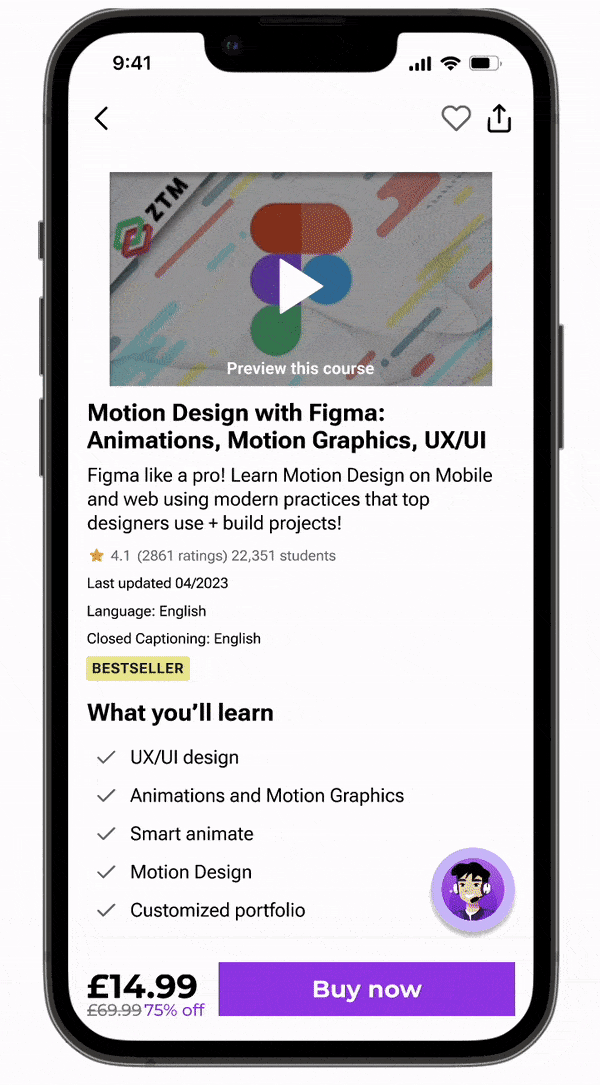Open the floating avatar support button
Screen dimensions: 600x1085
(472, 890)
